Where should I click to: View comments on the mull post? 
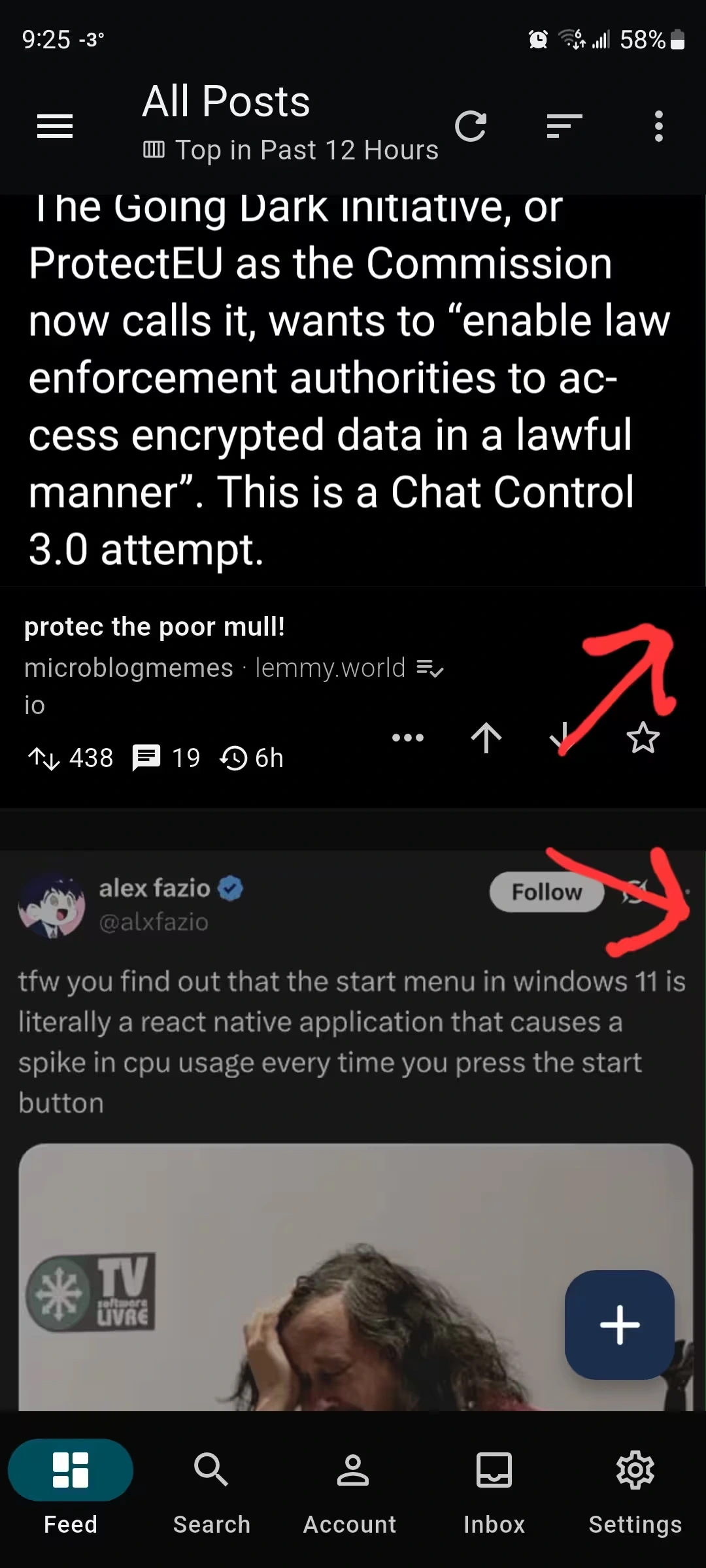(x=167, y=758)
